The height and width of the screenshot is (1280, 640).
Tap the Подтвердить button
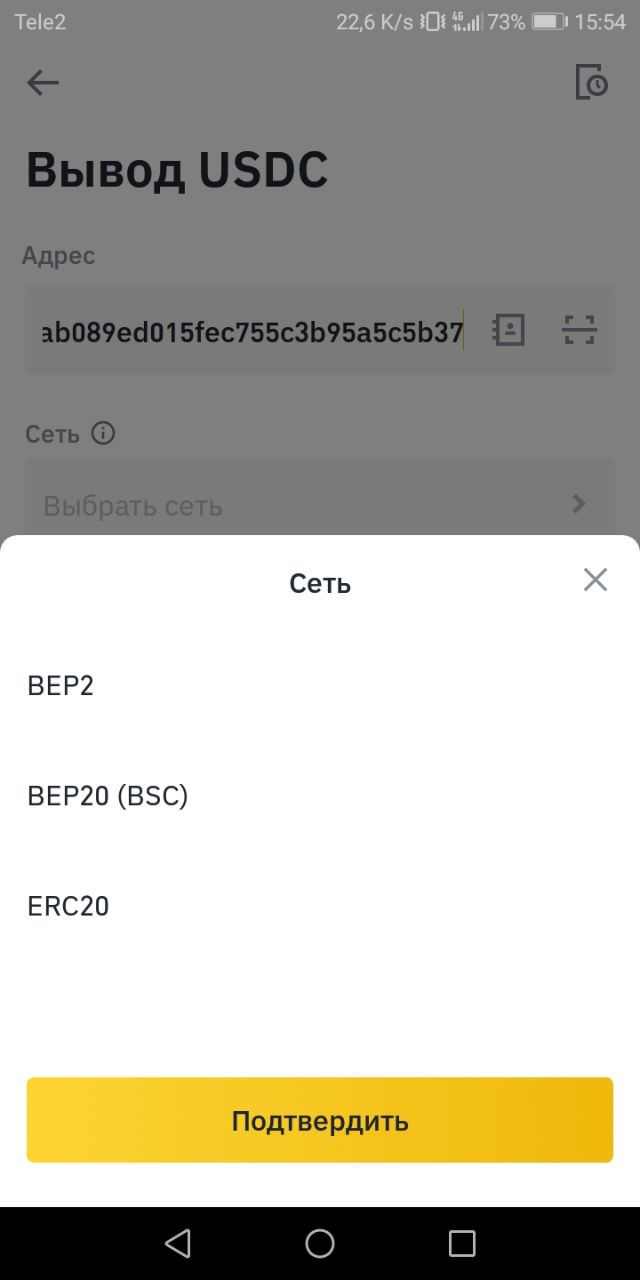pyautogui.click(x=320, y=1120)
